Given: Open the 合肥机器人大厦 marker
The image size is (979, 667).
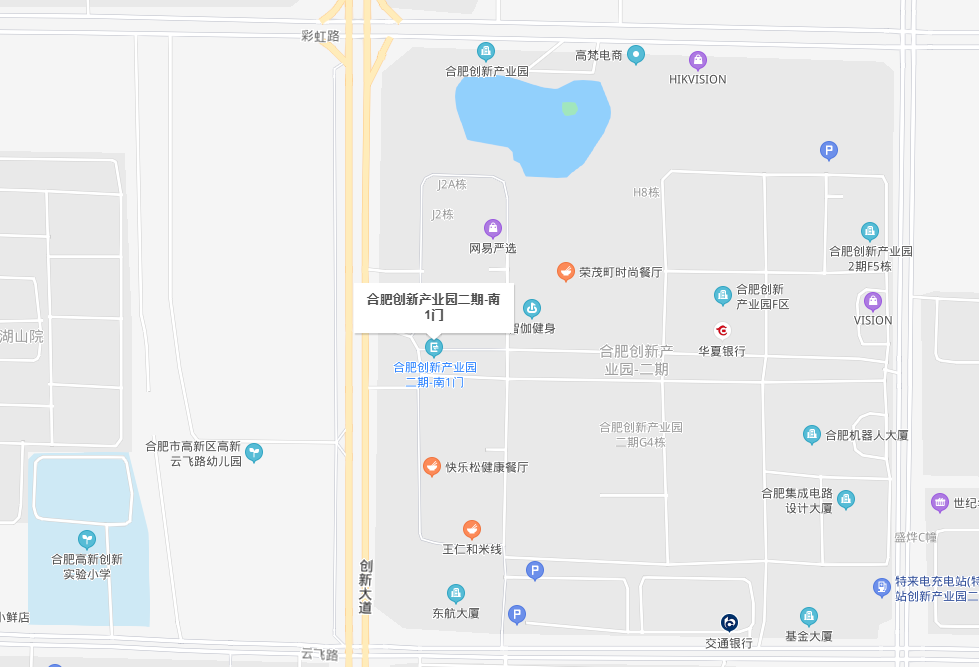Looking at the screenshot, I should 812,435.
